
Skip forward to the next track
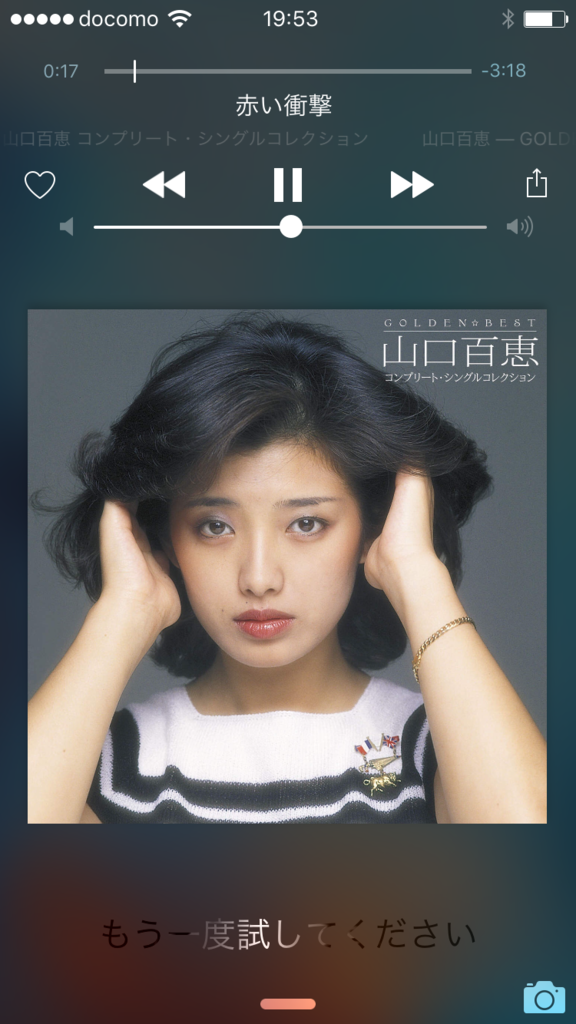[412, 185]
